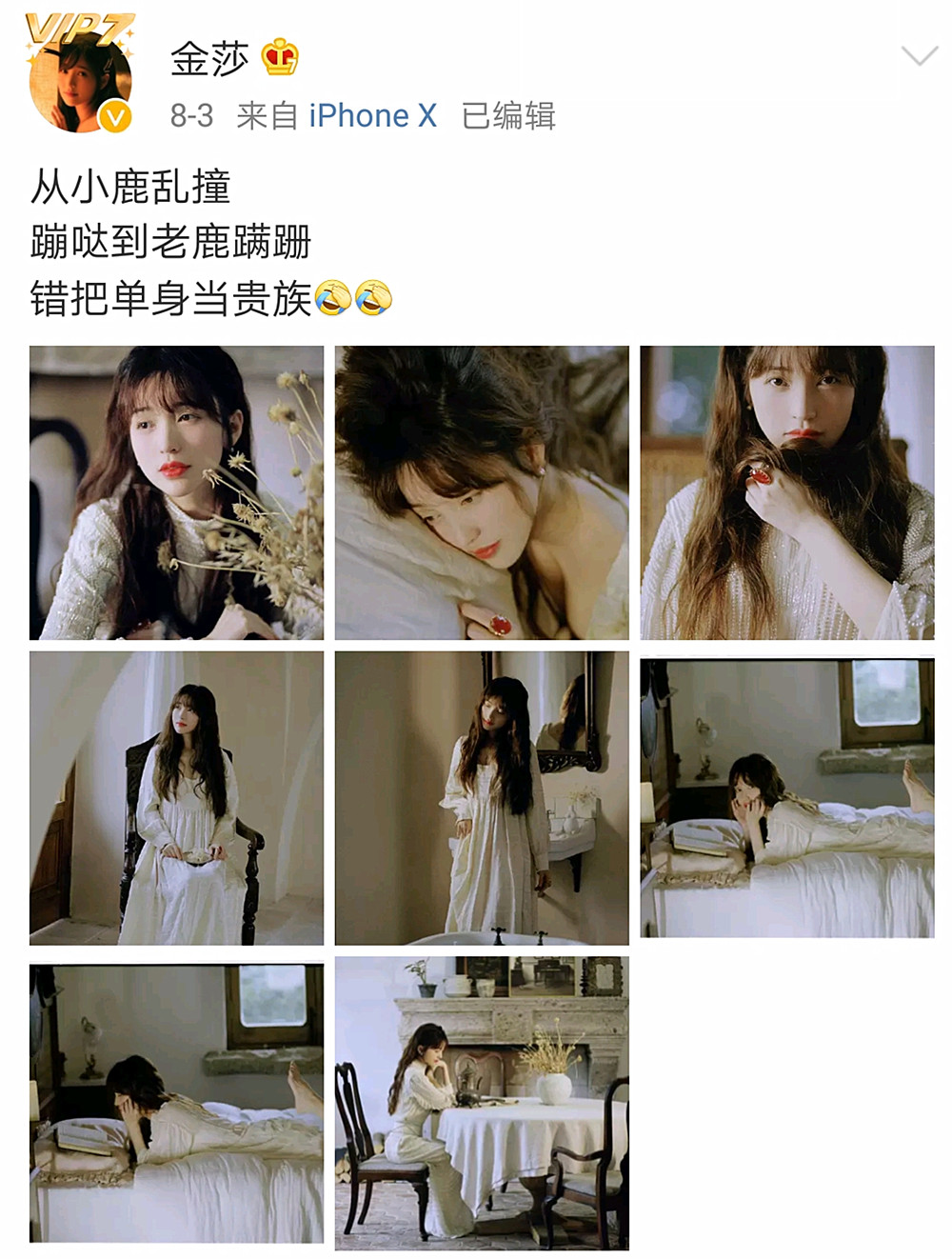The width and height of the screenshot is (952, 1259).
Task: Open the photo of woman lying on pillow
Action: [482, 492]
